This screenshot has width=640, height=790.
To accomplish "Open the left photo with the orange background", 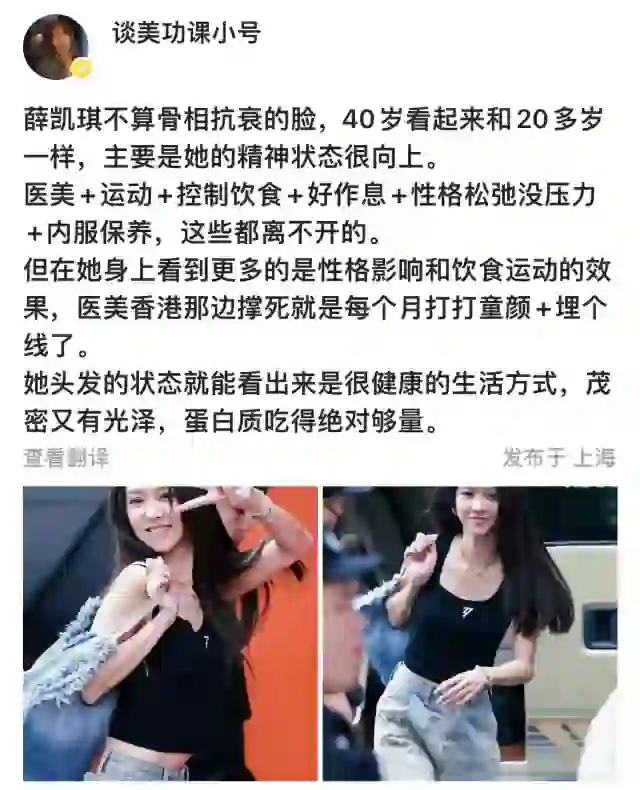I will [170, 633].
